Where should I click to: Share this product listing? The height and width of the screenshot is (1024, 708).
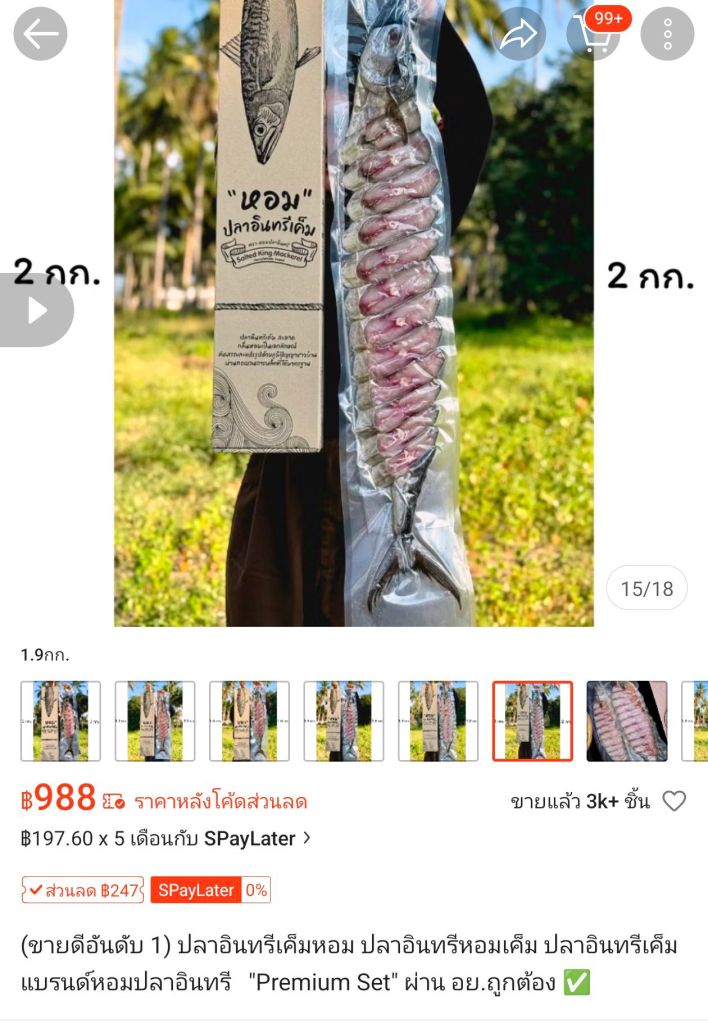[x=519, y=35]
